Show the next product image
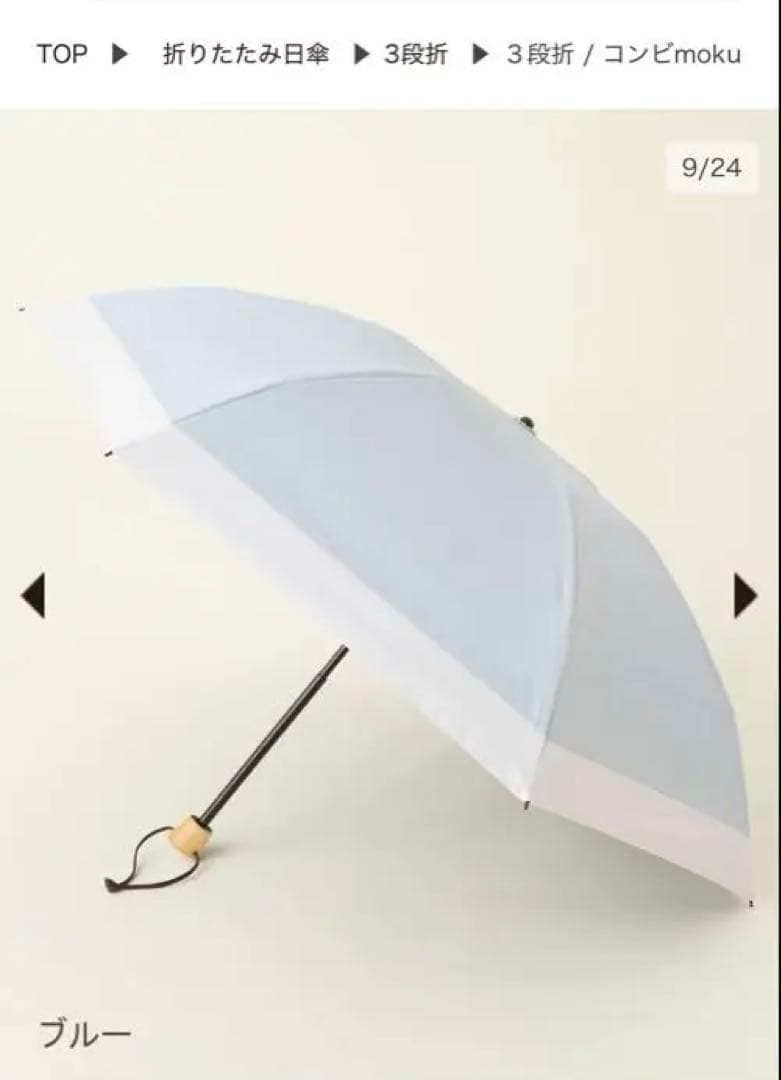 coord(745,596)
